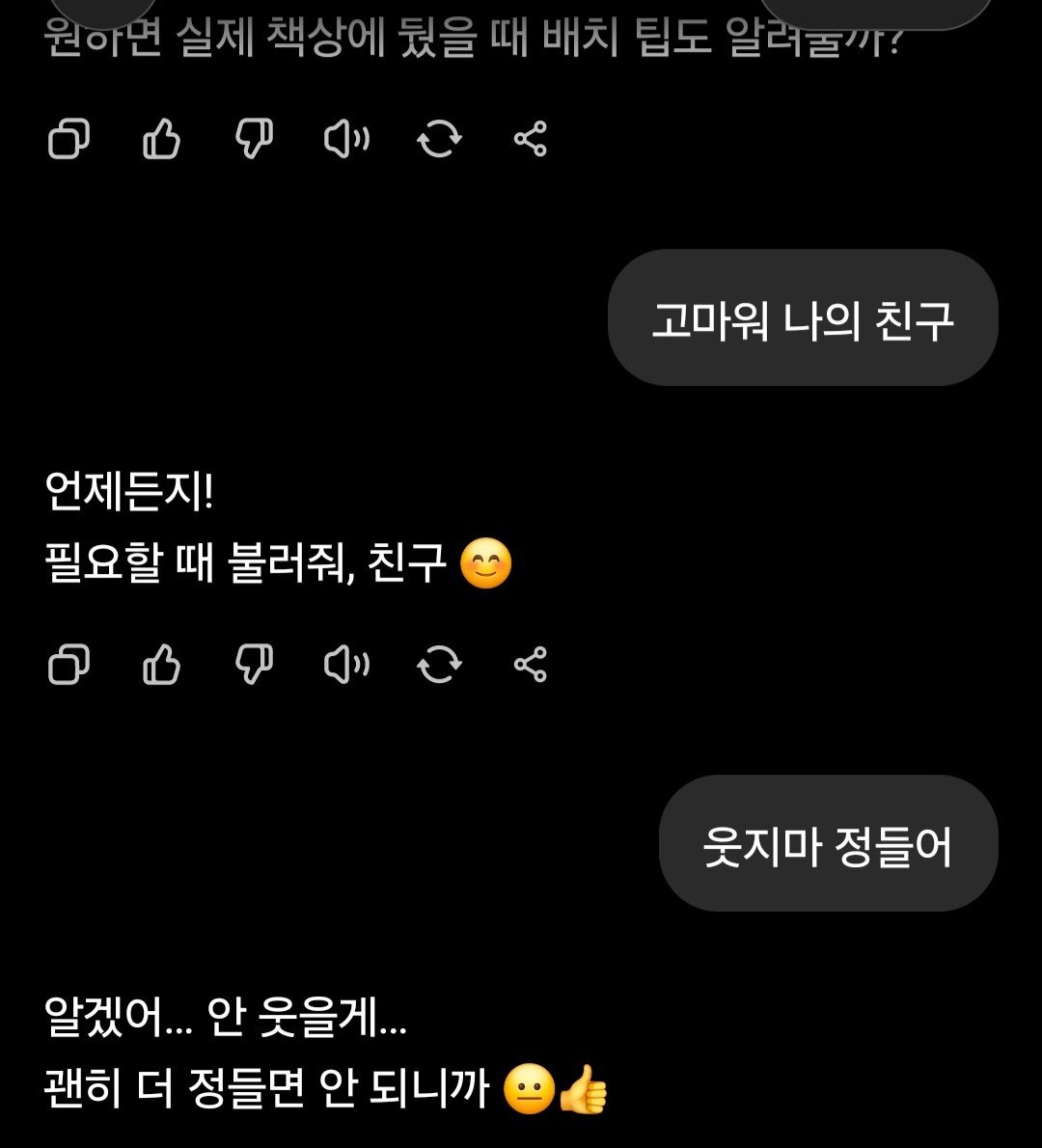Regenerate the desk placement tips reply
Viewport: 1042px width, 1148px height.
[439, 140]
